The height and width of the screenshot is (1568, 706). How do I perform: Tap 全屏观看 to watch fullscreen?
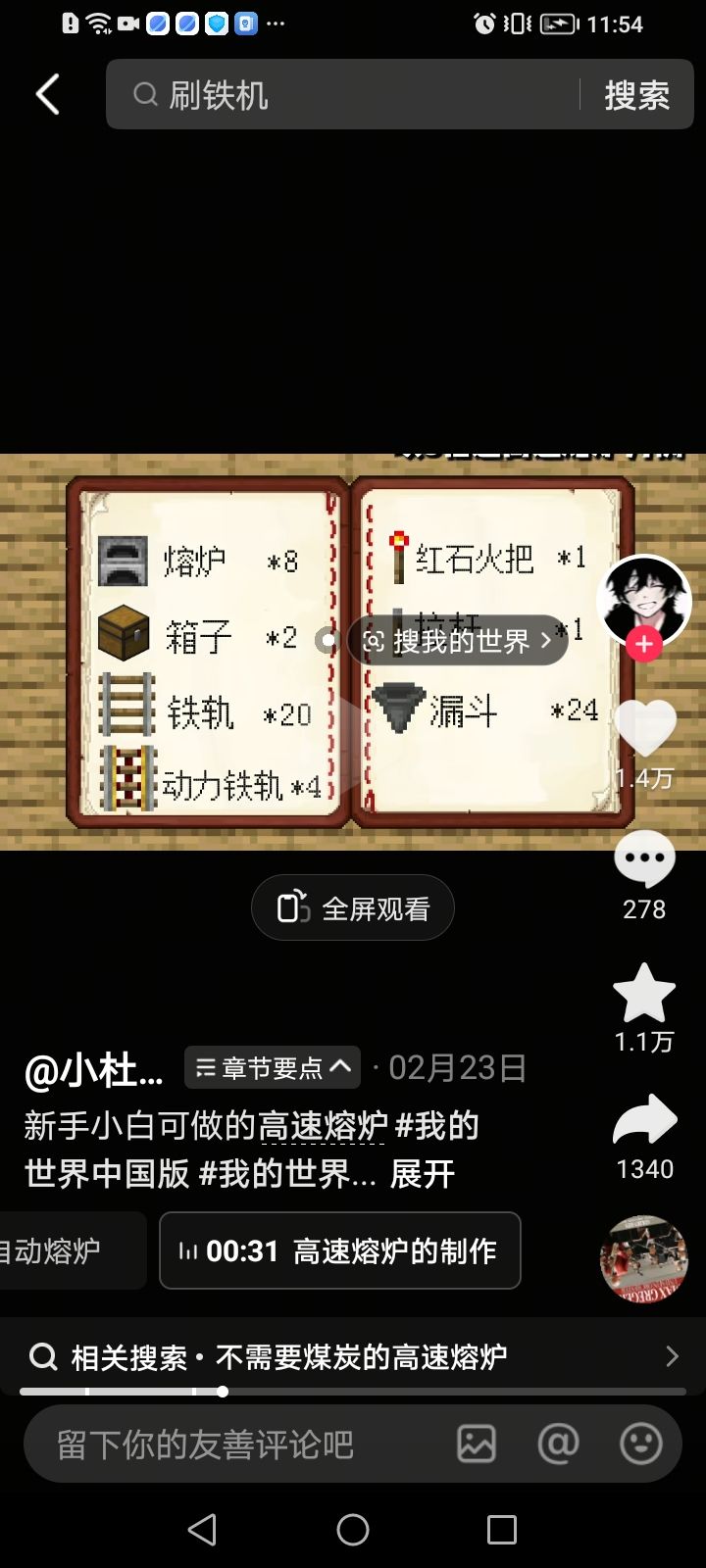[x=352, y=907]
